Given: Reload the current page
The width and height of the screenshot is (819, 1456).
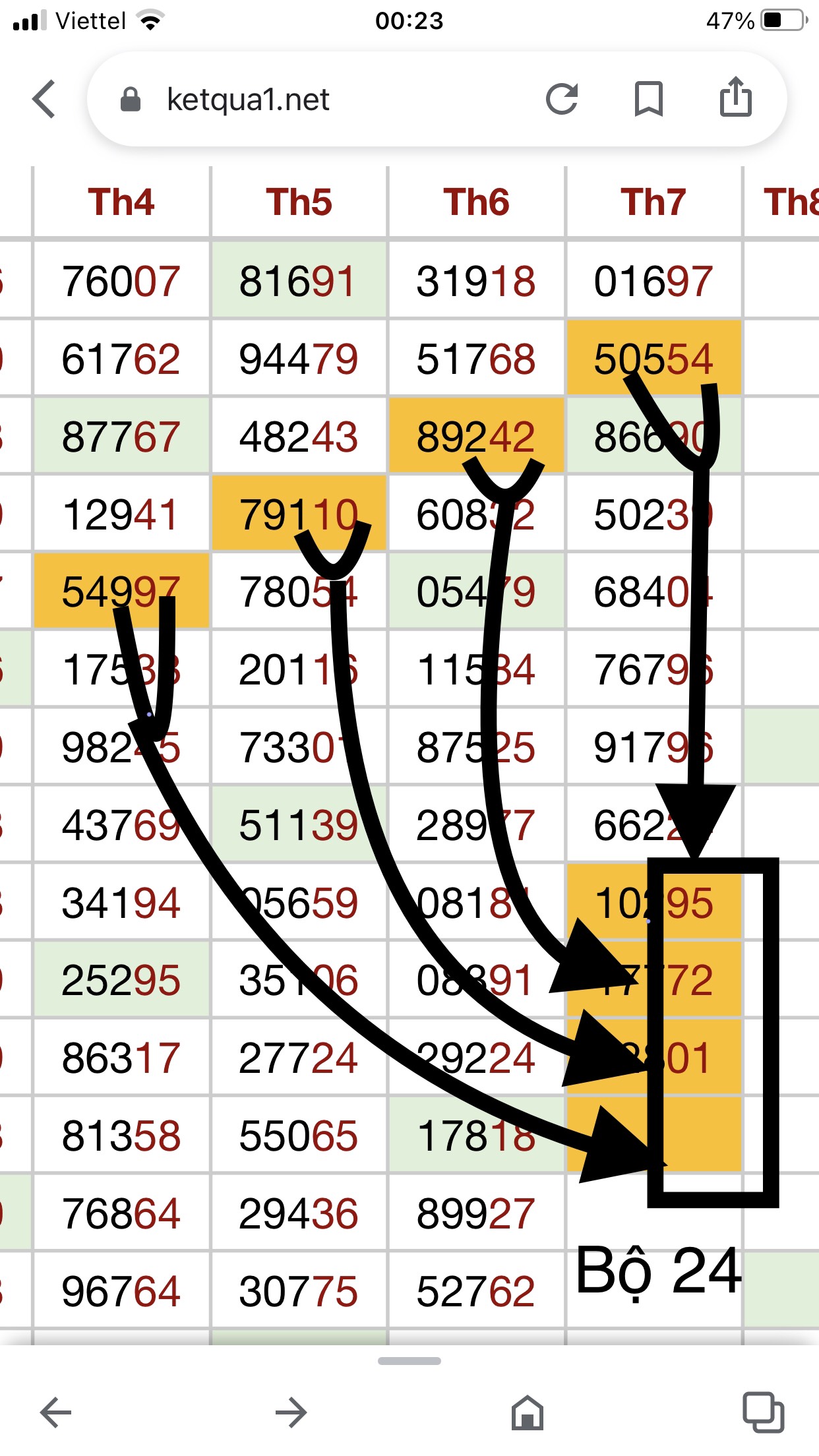Looking at the screenshot, I should (x=562, y=100).
